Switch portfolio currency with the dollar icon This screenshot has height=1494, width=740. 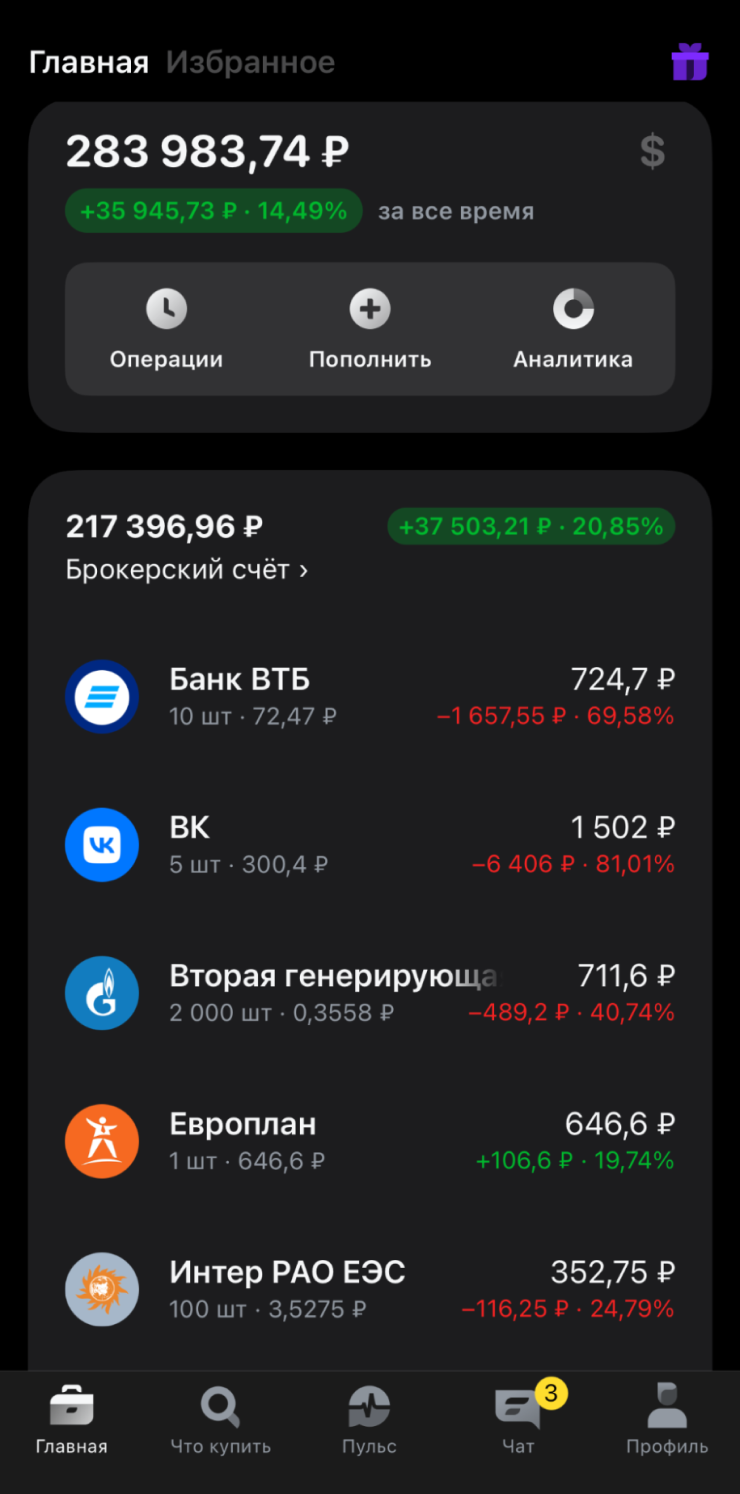coord(652,152)
